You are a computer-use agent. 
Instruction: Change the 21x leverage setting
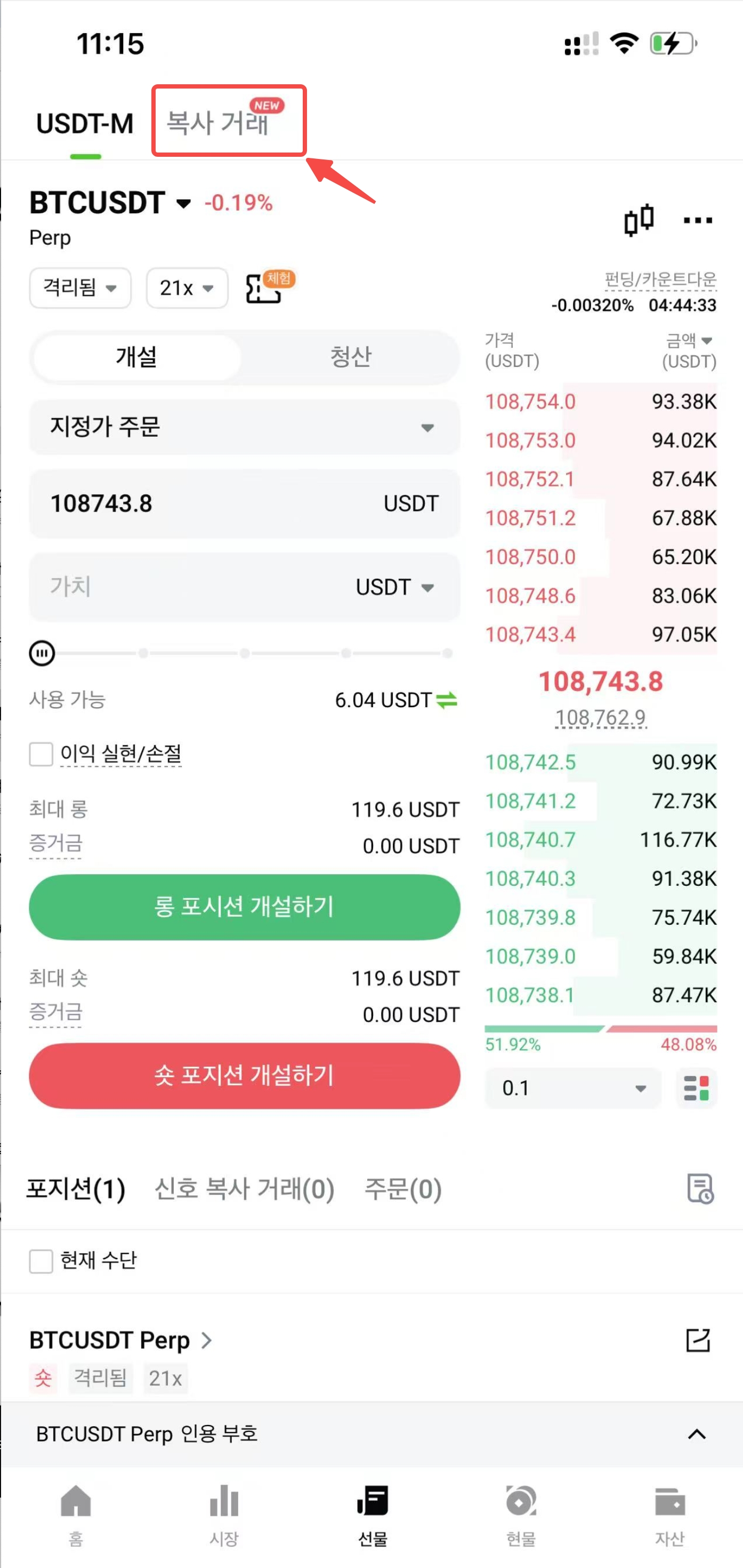click(x=187, y=287)
